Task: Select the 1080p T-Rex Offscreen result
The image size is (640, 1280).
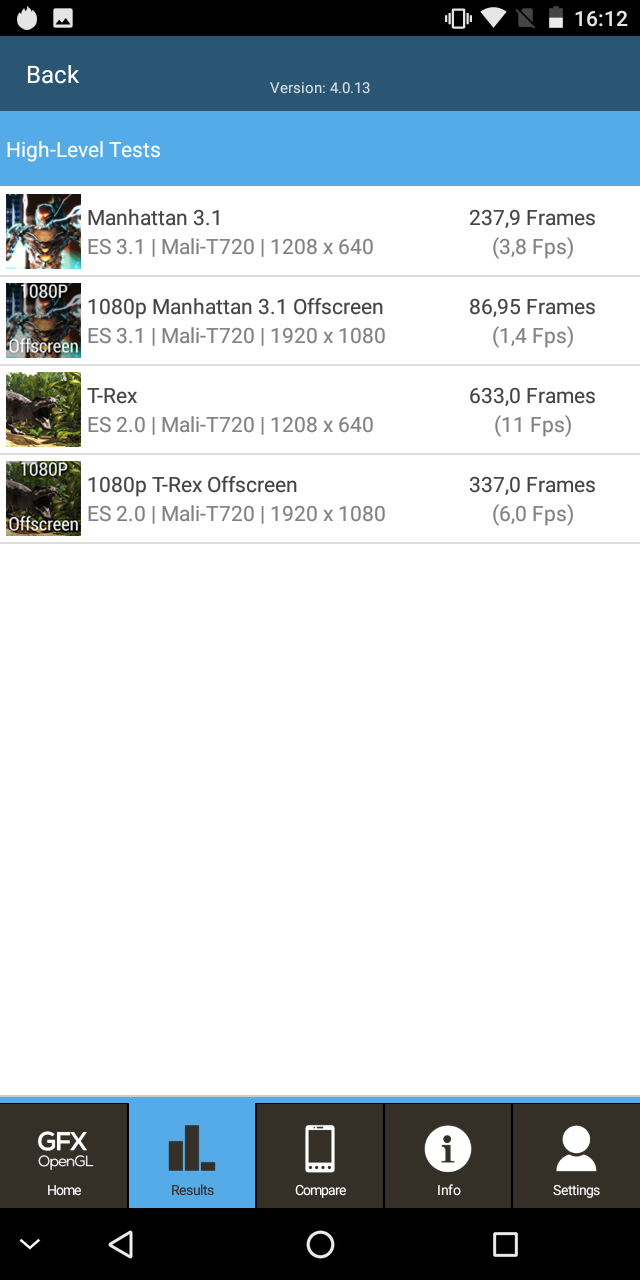Action: tap(320, 499)
